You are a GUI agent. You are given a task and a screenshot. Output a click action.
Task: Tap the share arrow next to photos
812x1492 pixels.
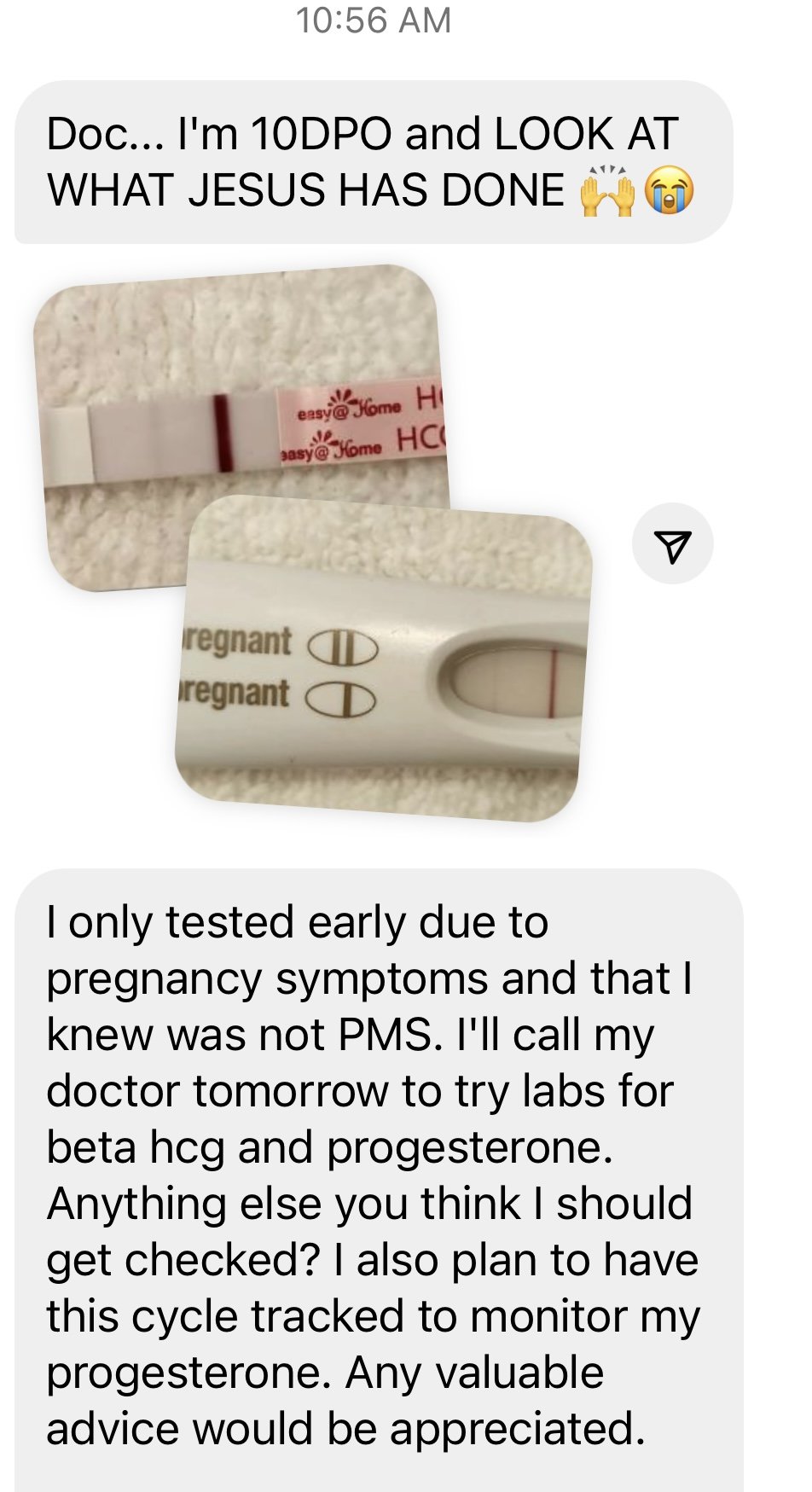pos(673,544)
